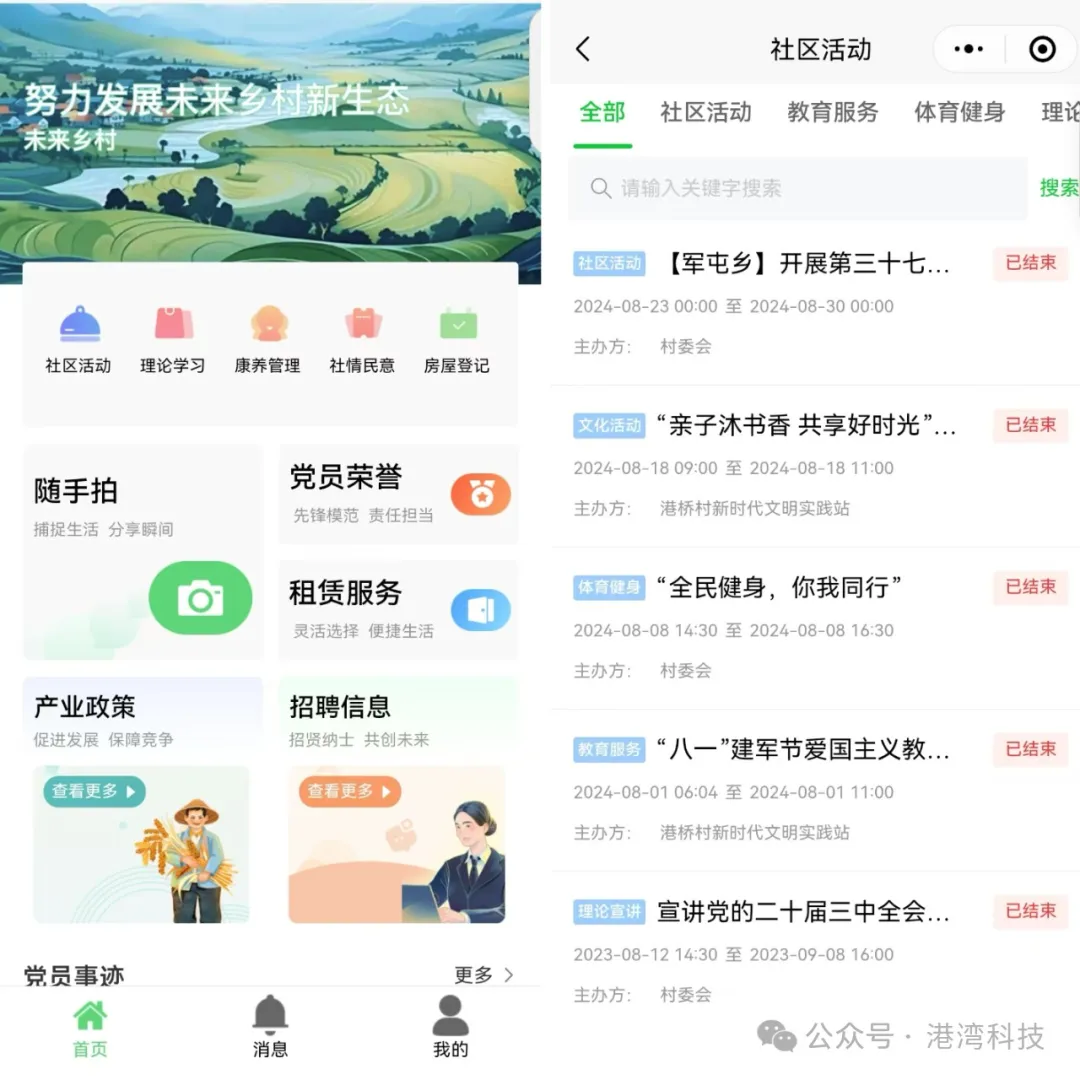Open the three-dot mini program menu
The width and height of the screenshot is (1080, 1080).
pyautogui.click(x=968, y=49)
